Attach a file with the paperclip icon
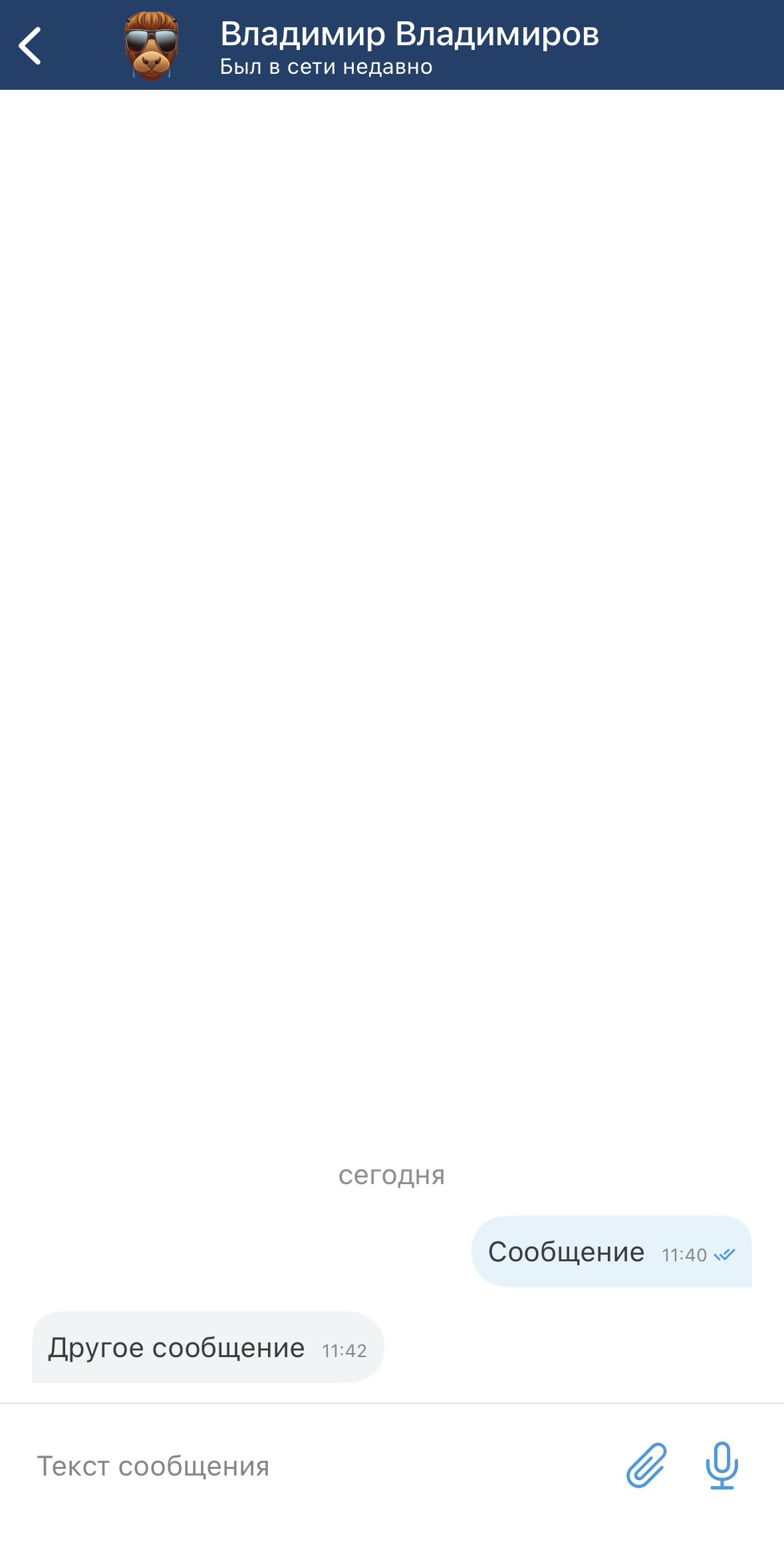The height and width of the screenshot is (1558, 784). click(646, 1466)
